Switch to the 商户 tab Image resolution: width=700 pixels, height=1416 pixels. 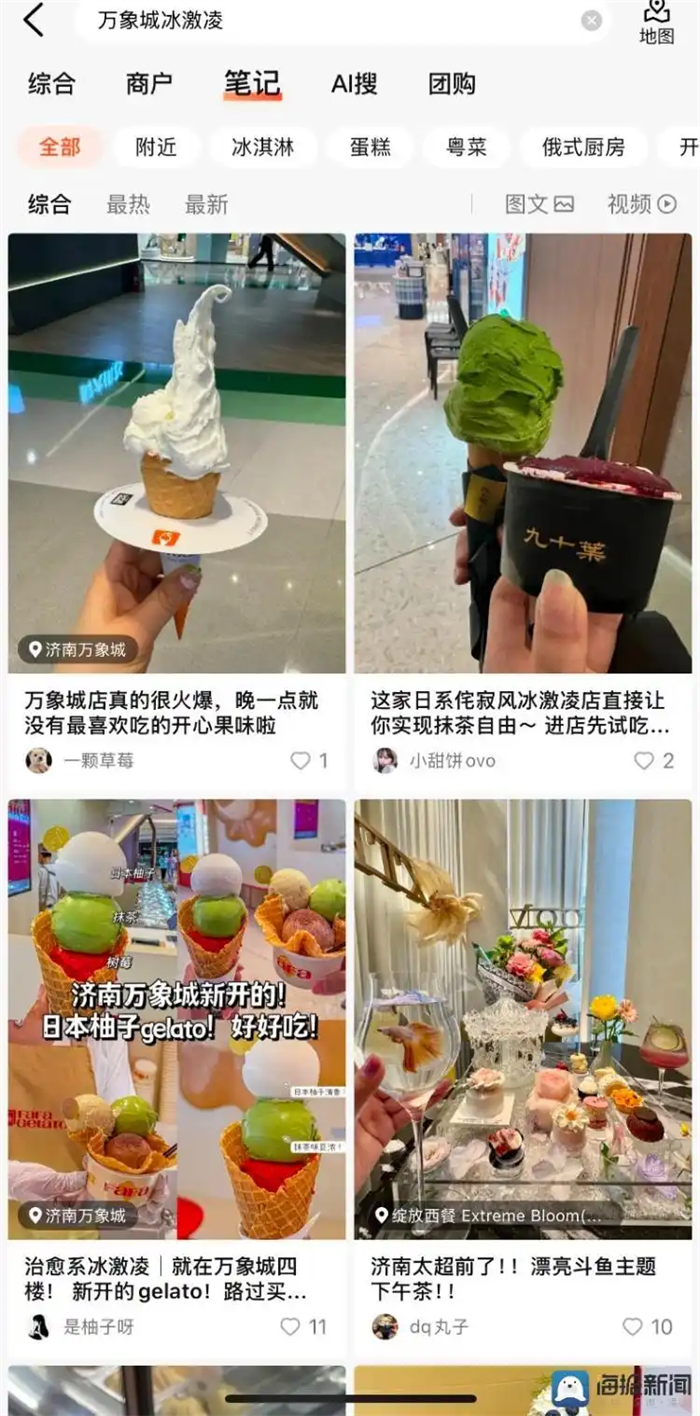[149, 84]
